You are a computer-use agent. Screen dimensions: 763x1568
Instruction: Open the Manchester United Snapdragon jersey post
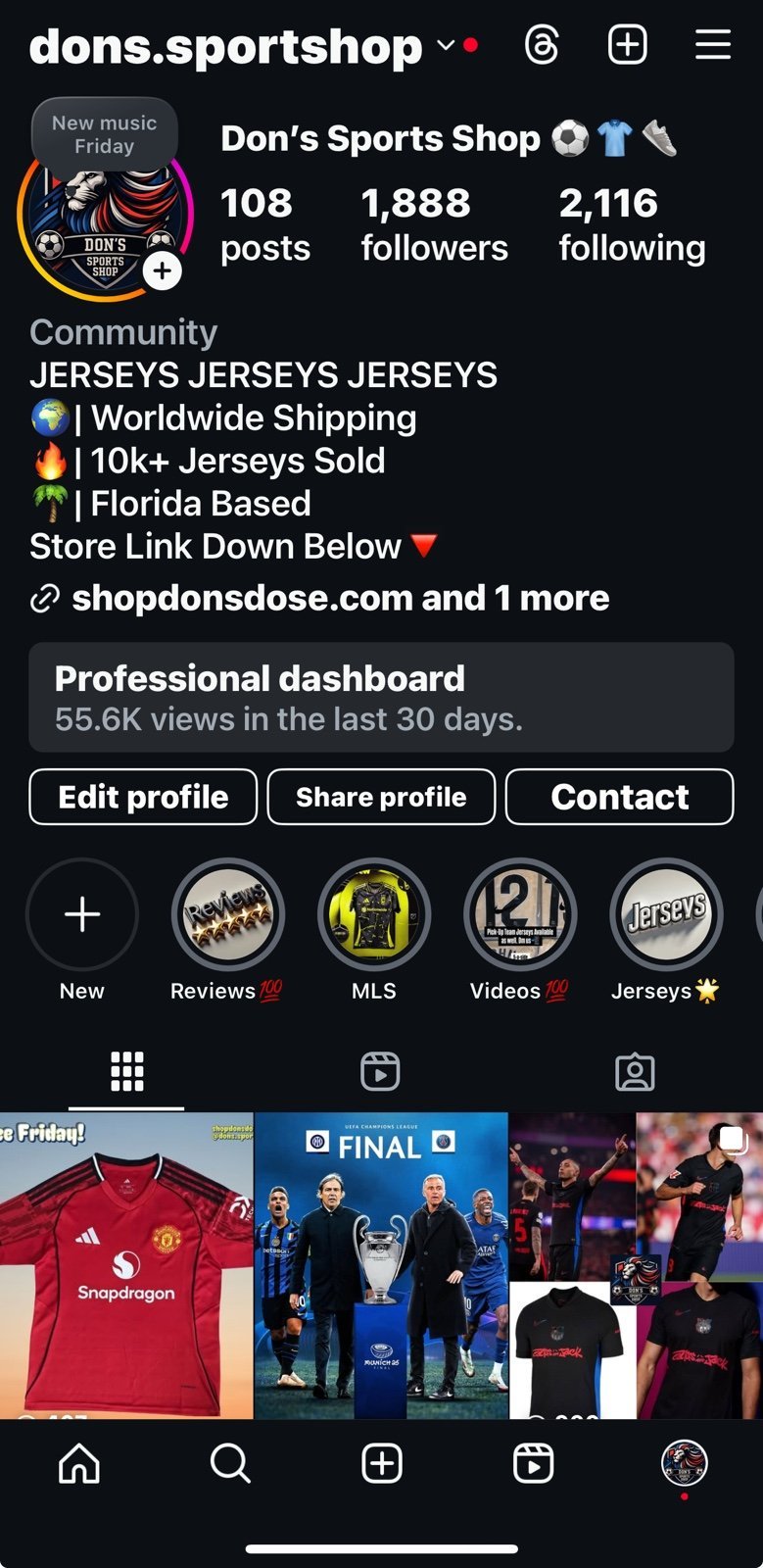pos(126,1265)
